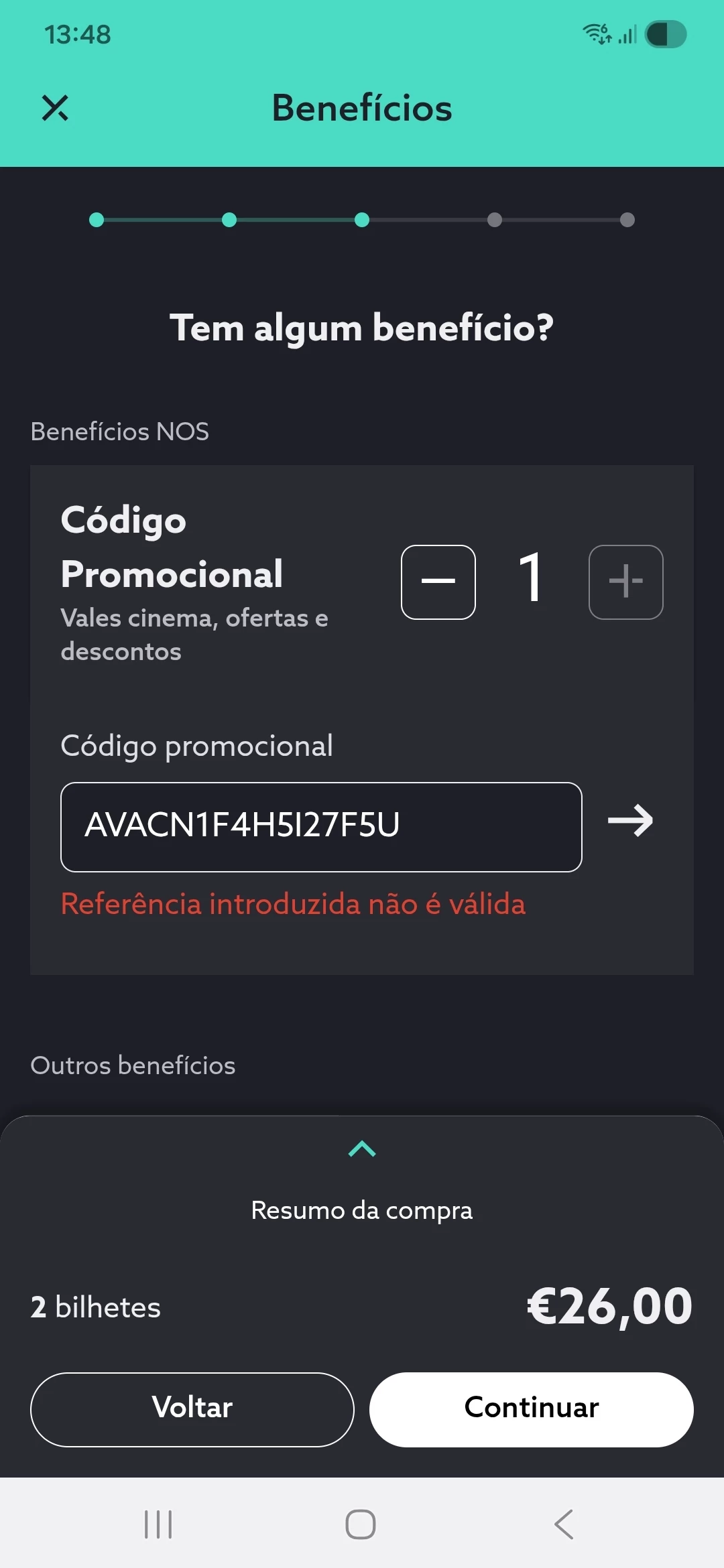Open recent apps from the navigation bar
Screen dimensions: 724x1568
coord(159,1524)
